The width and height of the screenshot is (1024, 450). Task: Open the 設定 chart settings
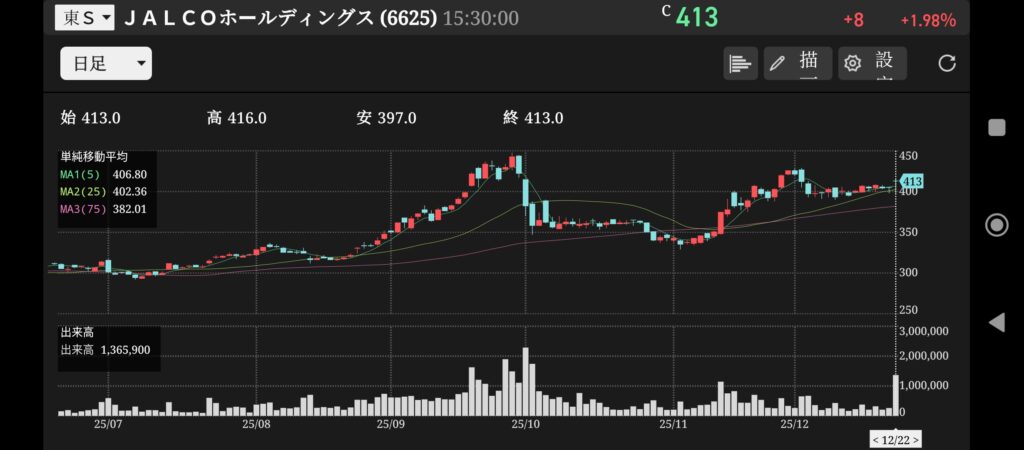click(x=872, y=64)
